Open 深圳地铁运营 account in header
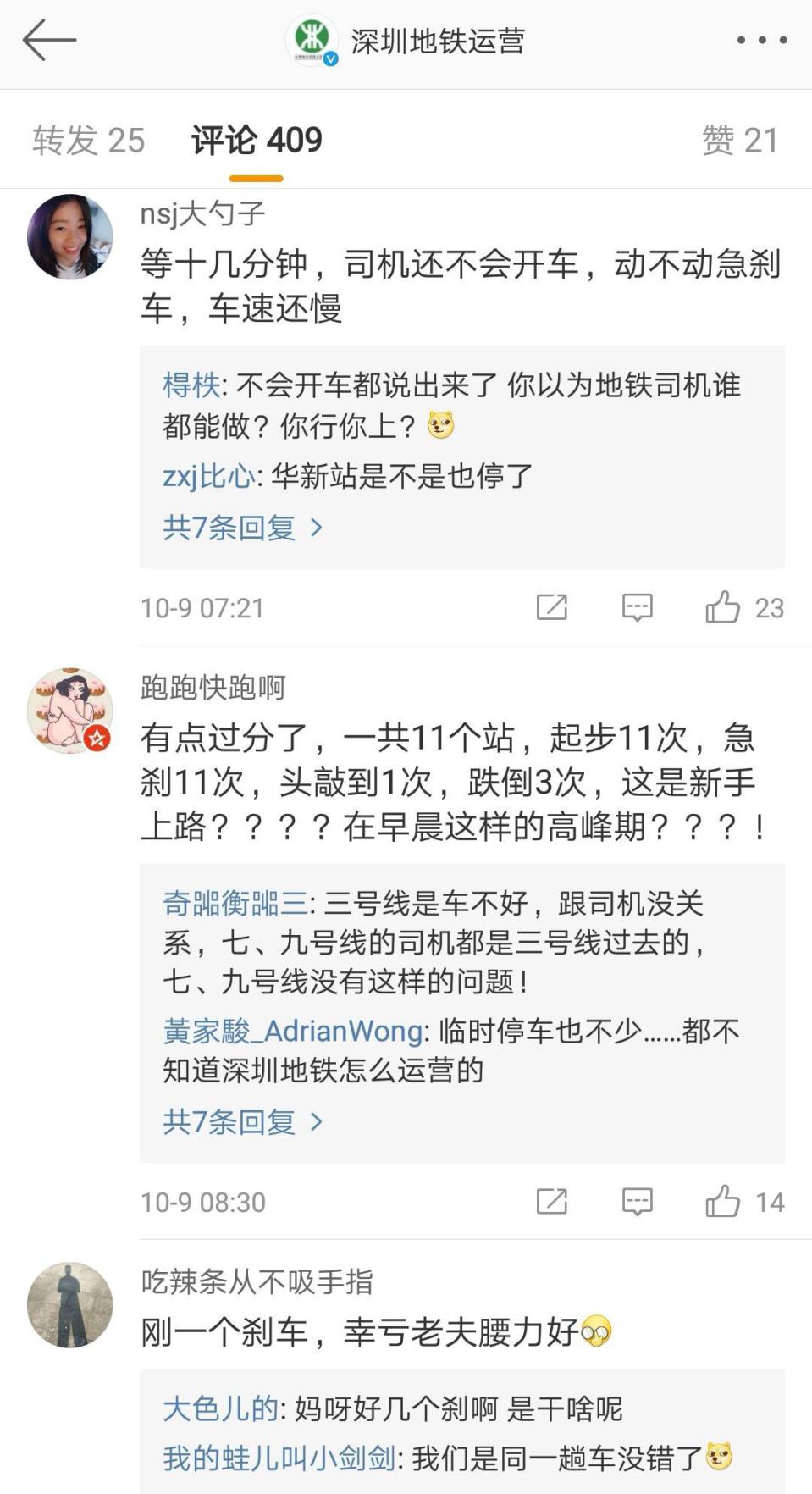The width and height of the screenshot is (812, 1494). [x=438, y=41]
